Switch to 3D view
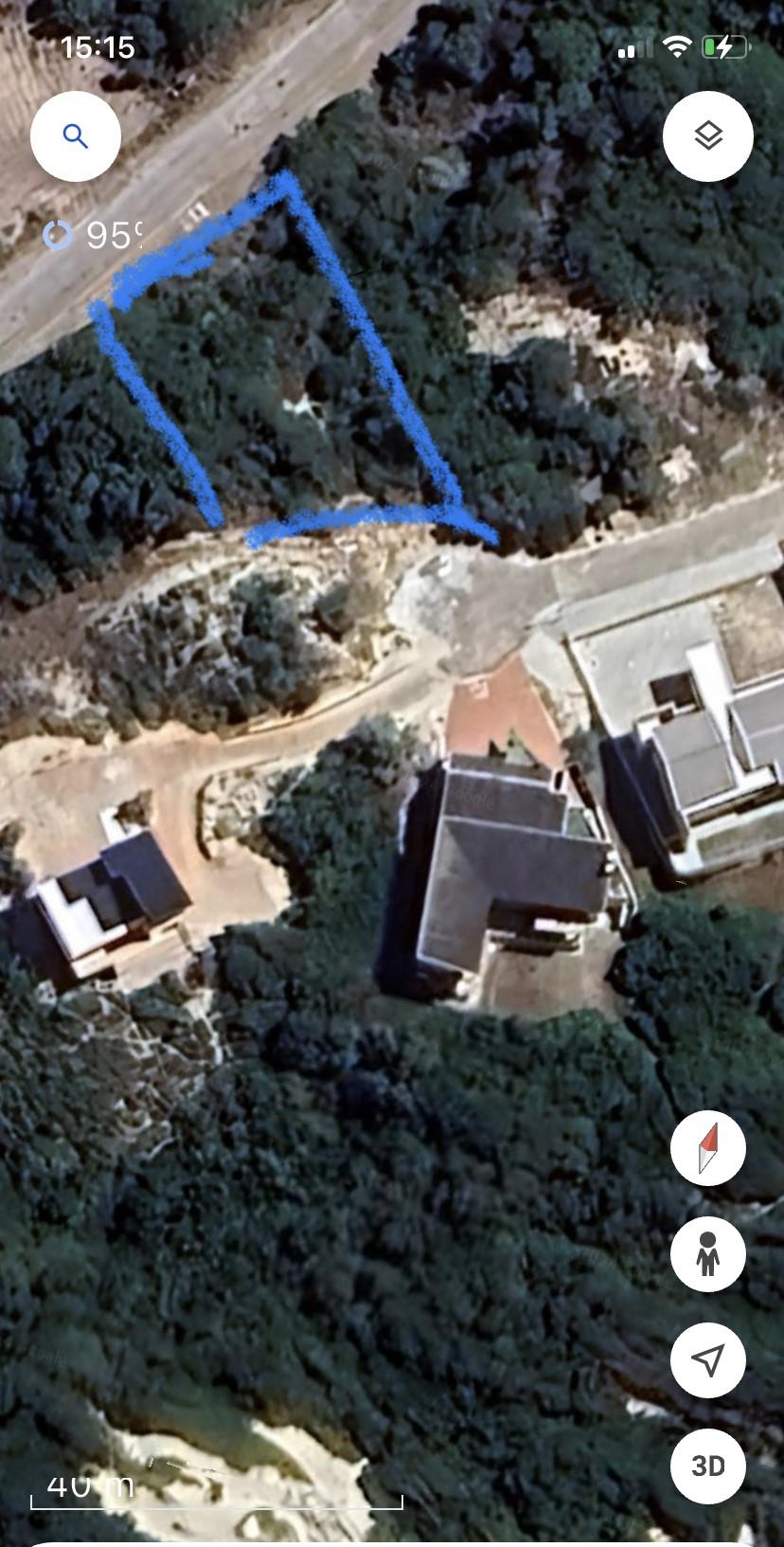 tap(707, 1466)
